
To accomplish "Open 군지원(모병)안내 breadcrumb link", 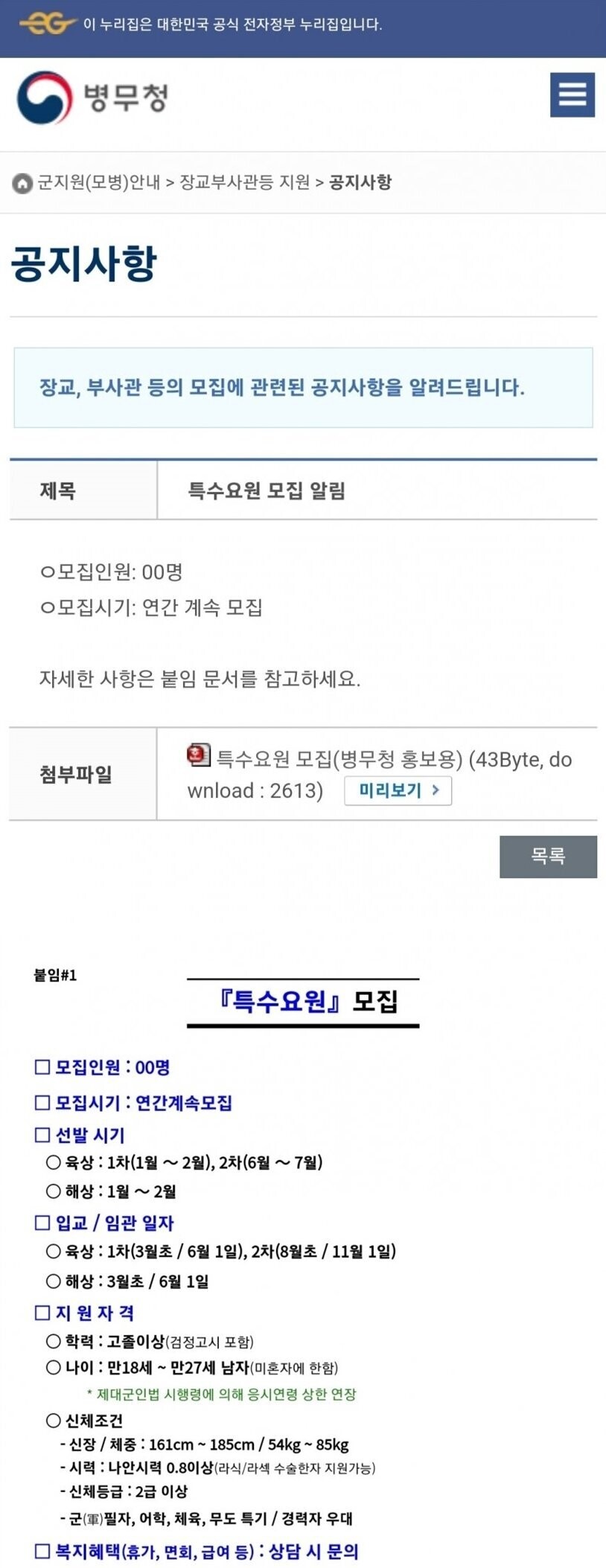I will point(99,182).
